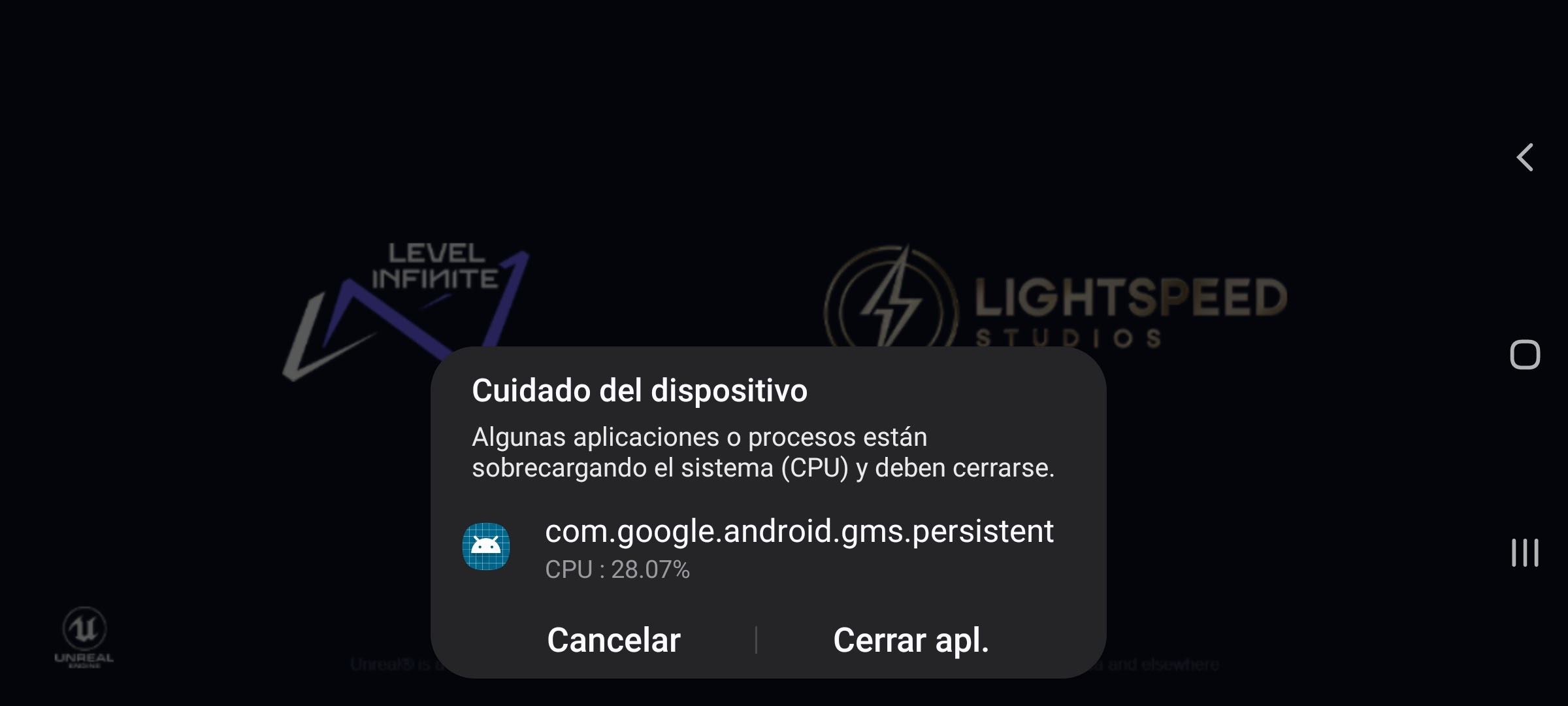
Task: Open the recent apps view
Action: [1525, 553]
